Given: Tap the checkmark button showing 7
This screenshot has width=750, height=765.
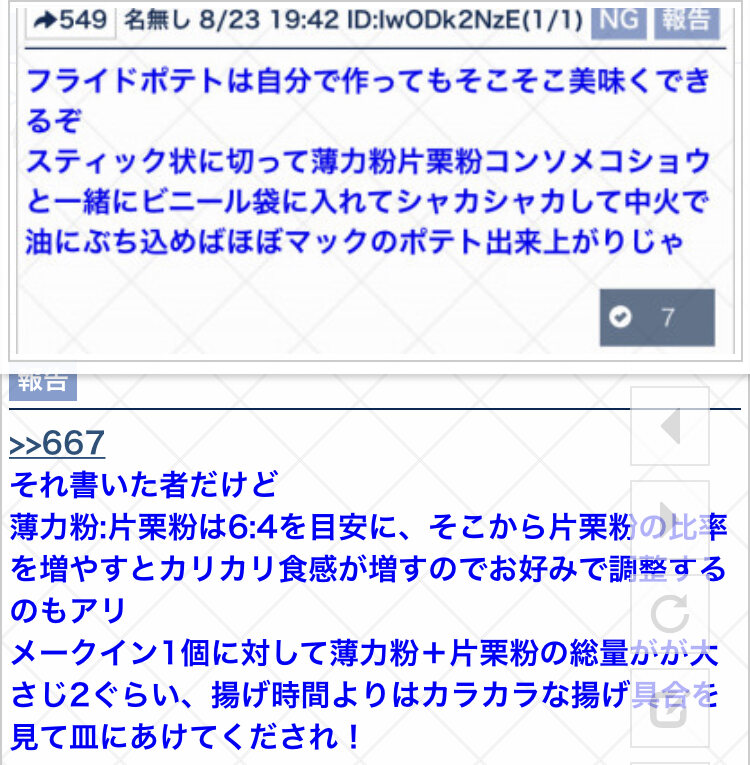Looking at the screenshot, I should coord(657,318).
